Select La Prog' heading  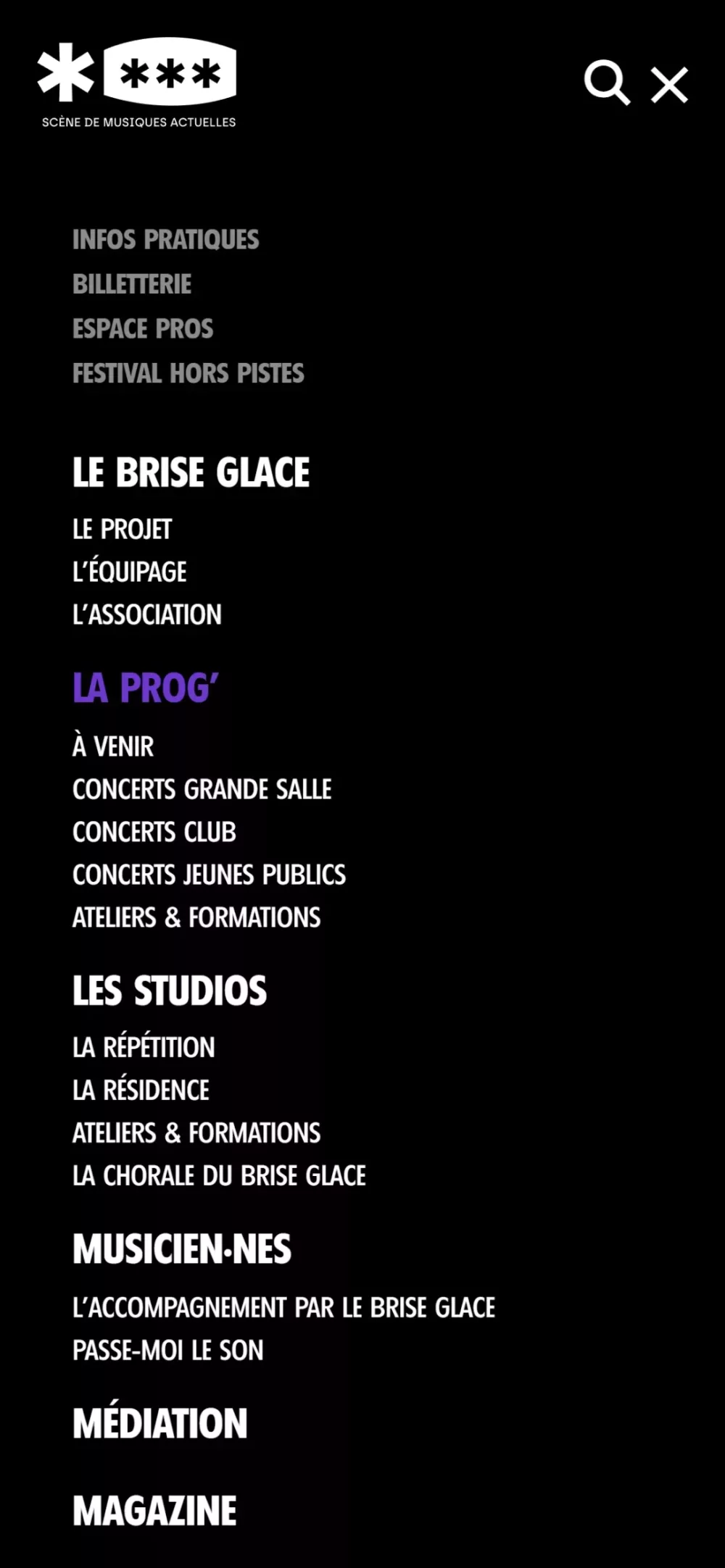[x=145, y=688]
